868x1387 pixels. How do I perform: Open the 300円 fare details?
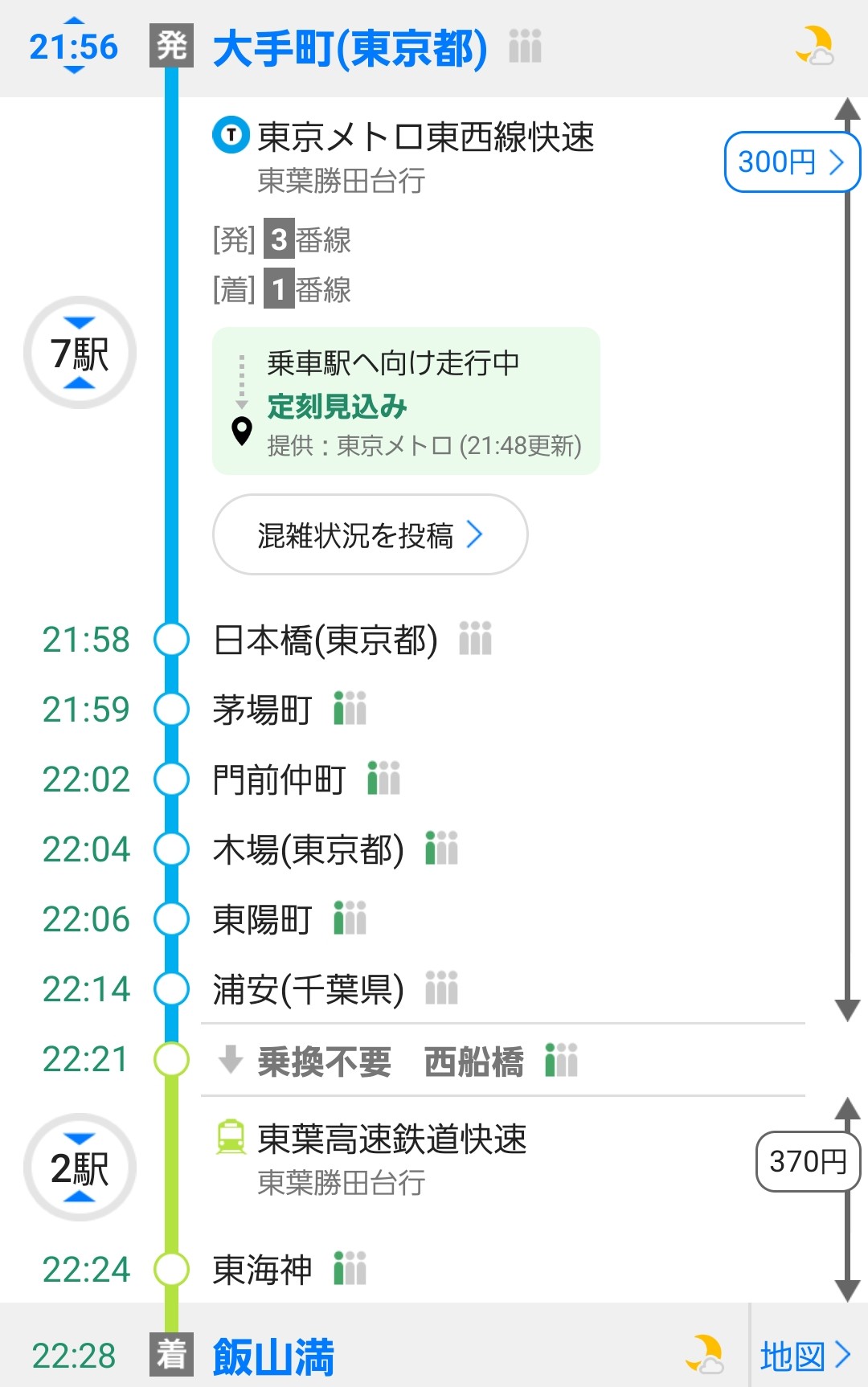point(792,162)
